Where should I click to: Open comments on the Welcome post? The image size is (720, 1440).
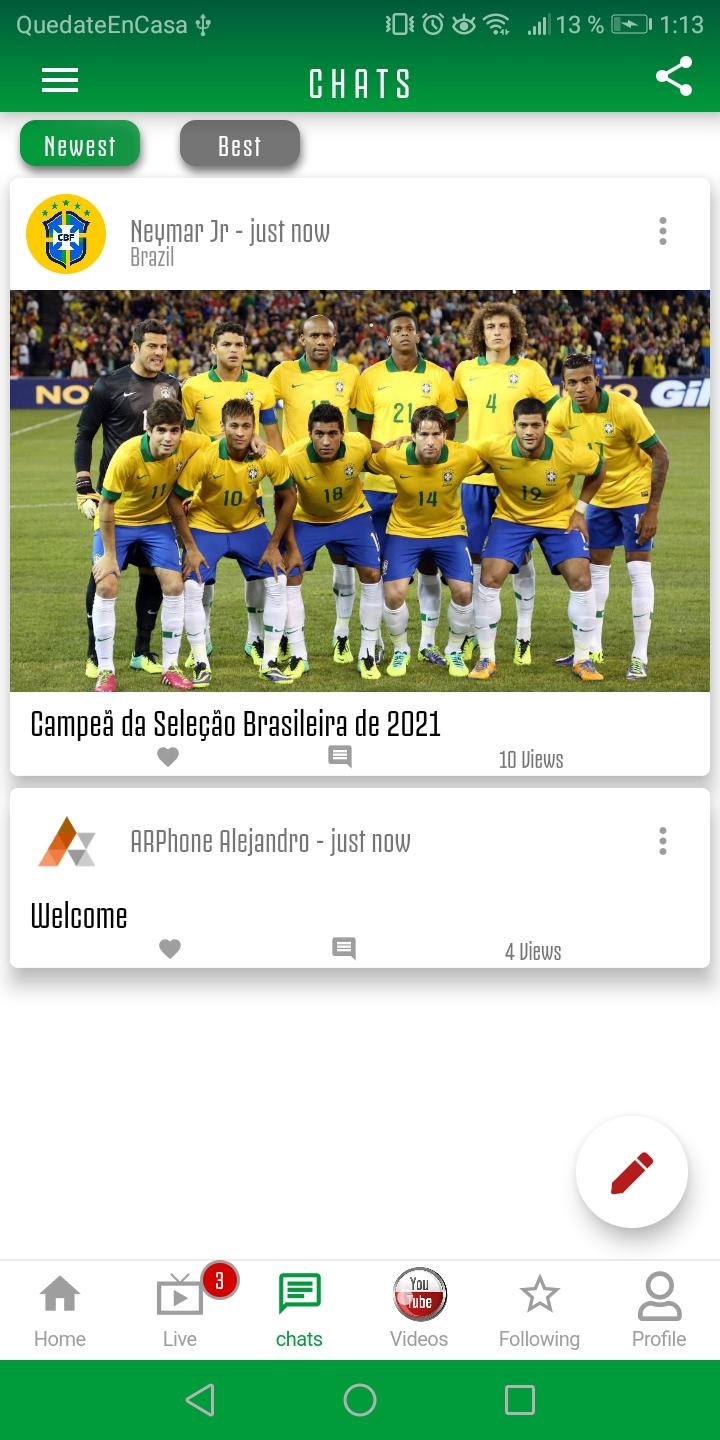click(344, 948)
